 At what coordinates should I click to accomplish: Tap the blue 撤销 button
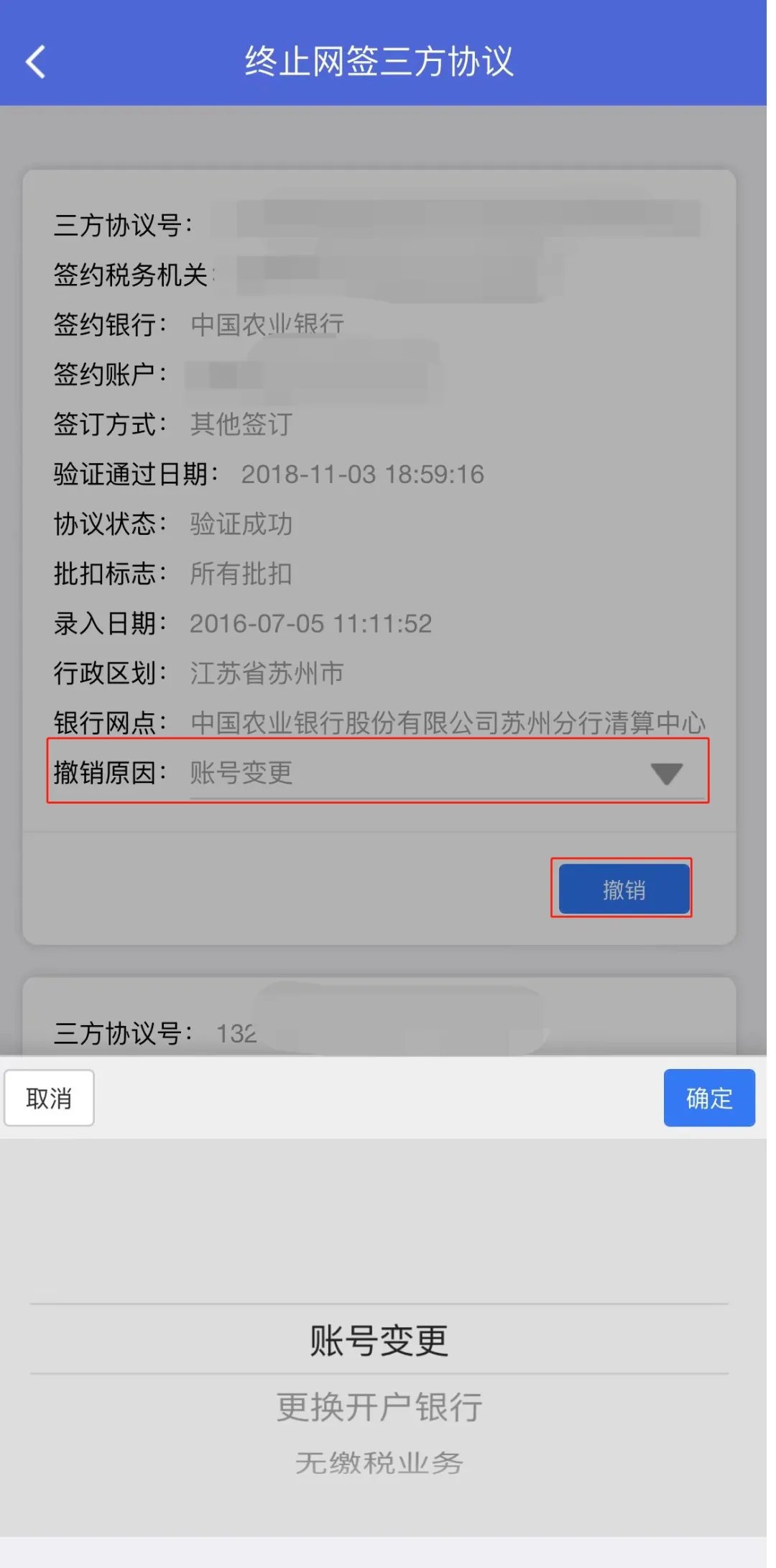[624, 889]
